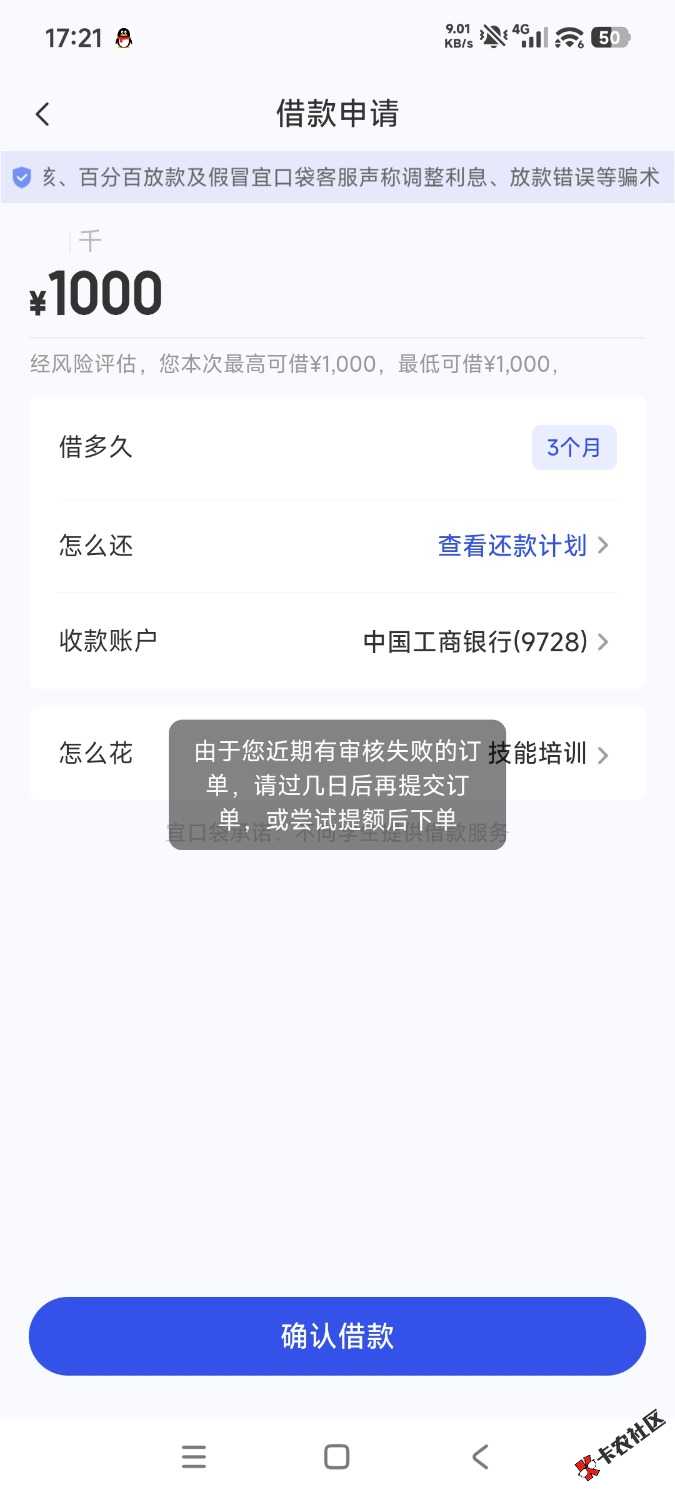Go back from the 借款申请 page

point(42,114)
